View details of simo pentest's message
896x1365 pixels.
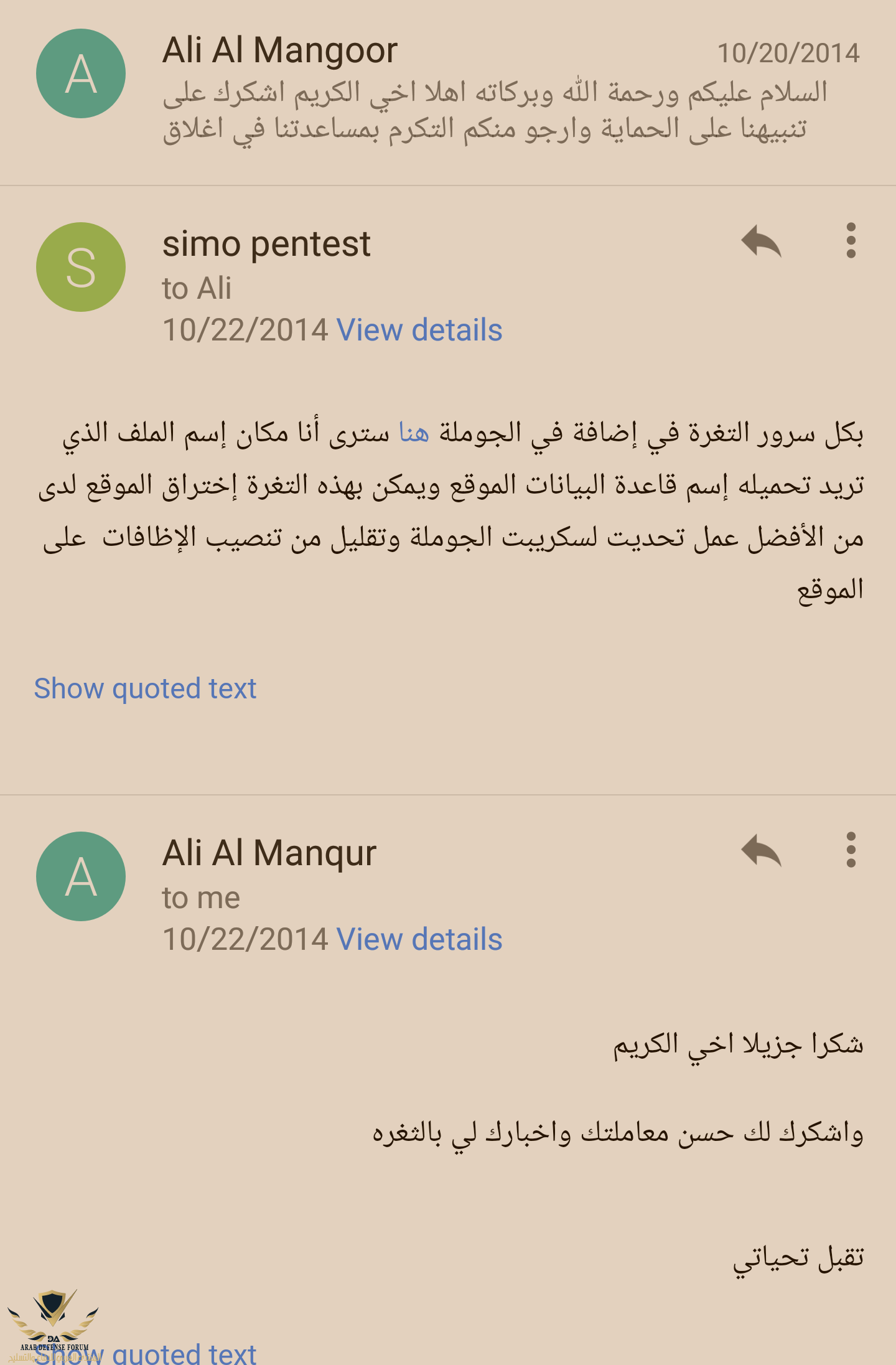[x=419, y=330]
